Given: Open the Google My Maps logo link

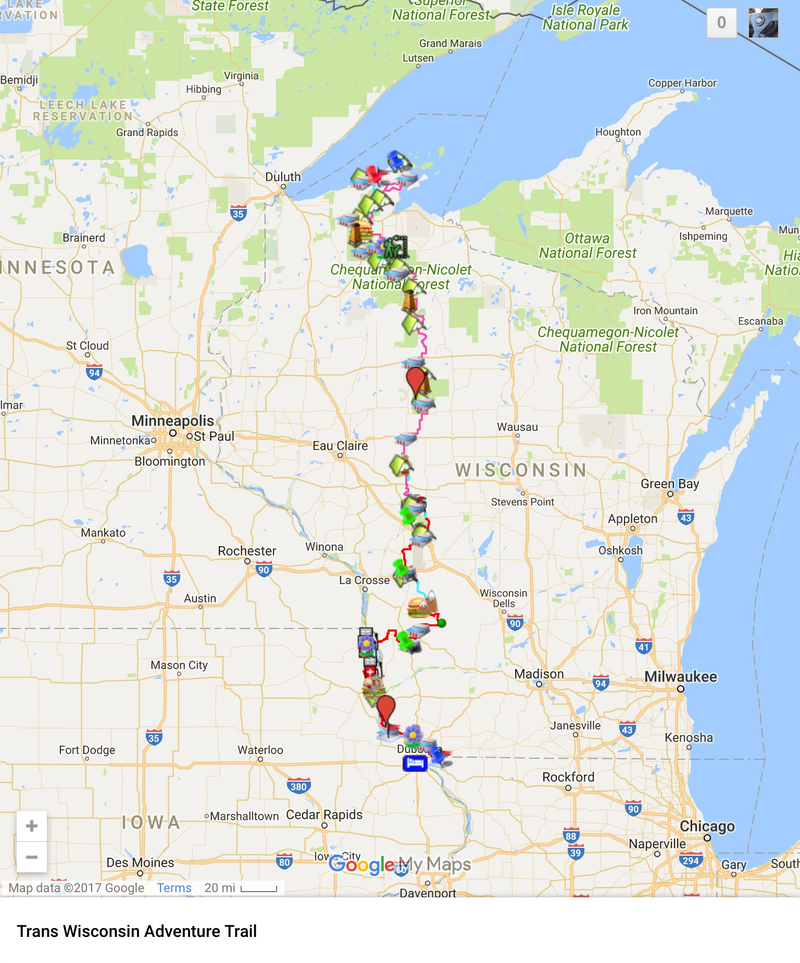Looking at the screenshot, I should pos(399,865).
